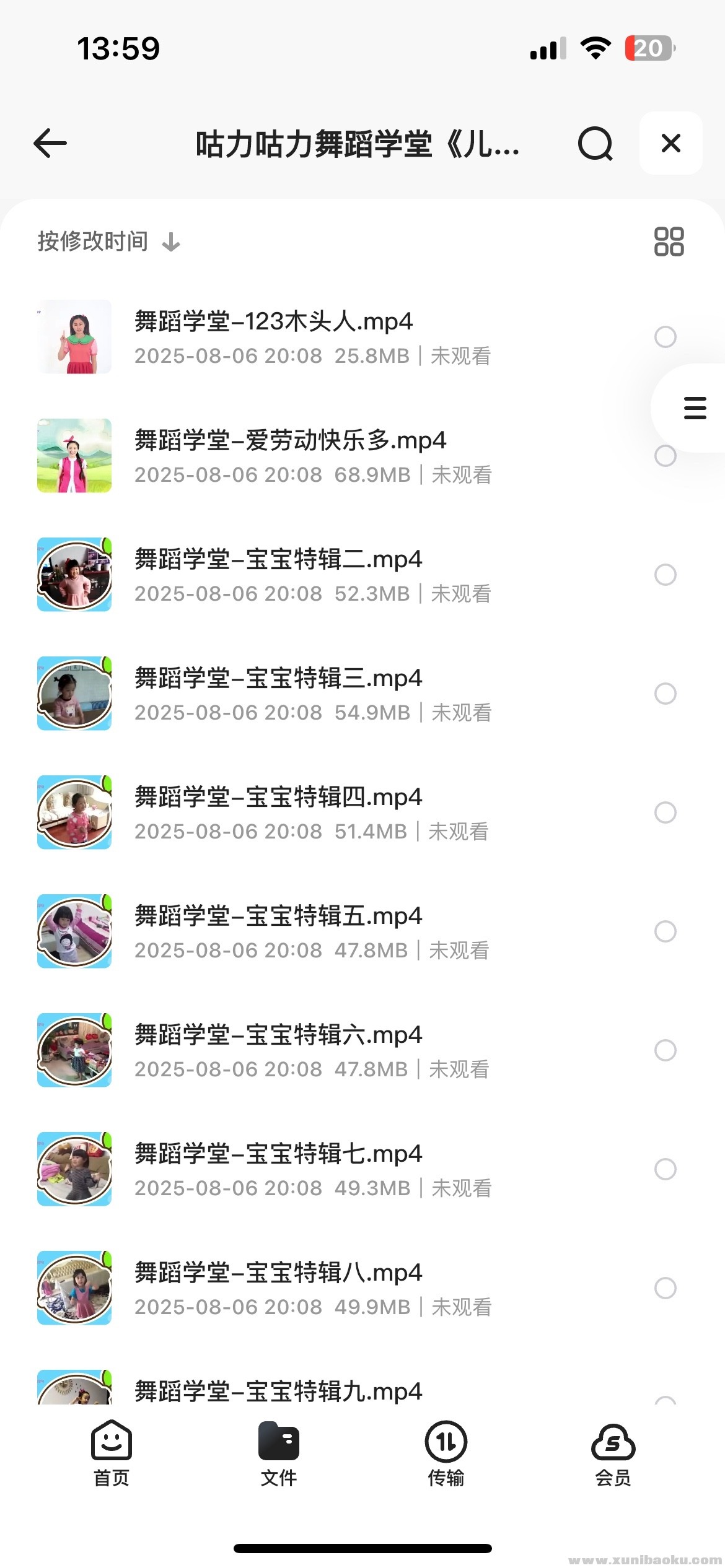The image size is (725, 1568).
Task: Open the floating list menu button
Action: [695, 408]
